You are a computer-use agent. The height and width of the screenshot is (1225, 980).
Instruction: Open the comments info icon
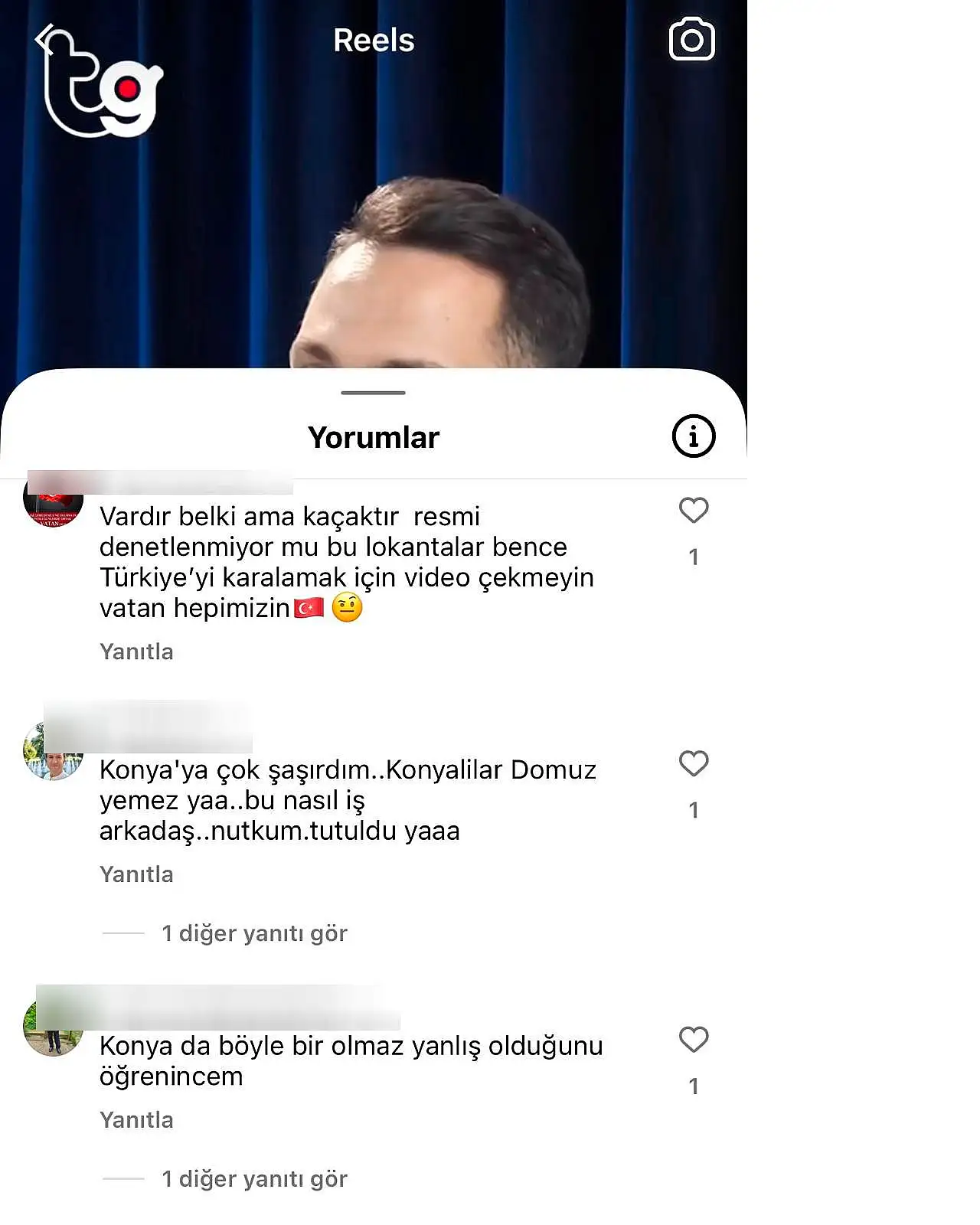click(693, 437)
